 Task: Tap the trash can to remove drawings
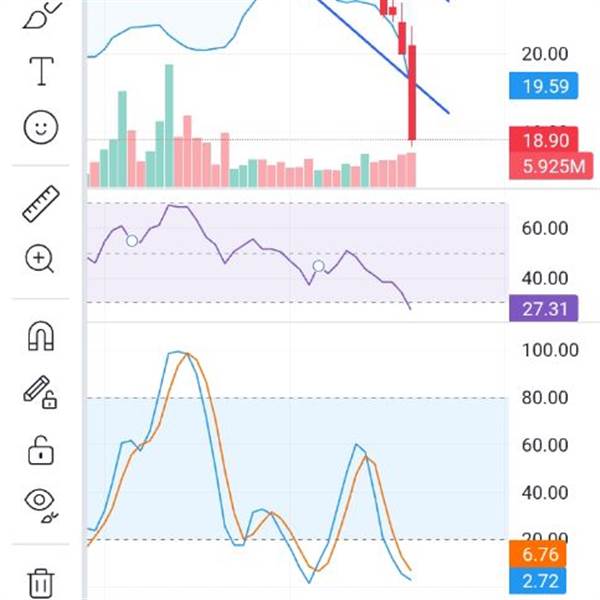[x=41, y=584]
